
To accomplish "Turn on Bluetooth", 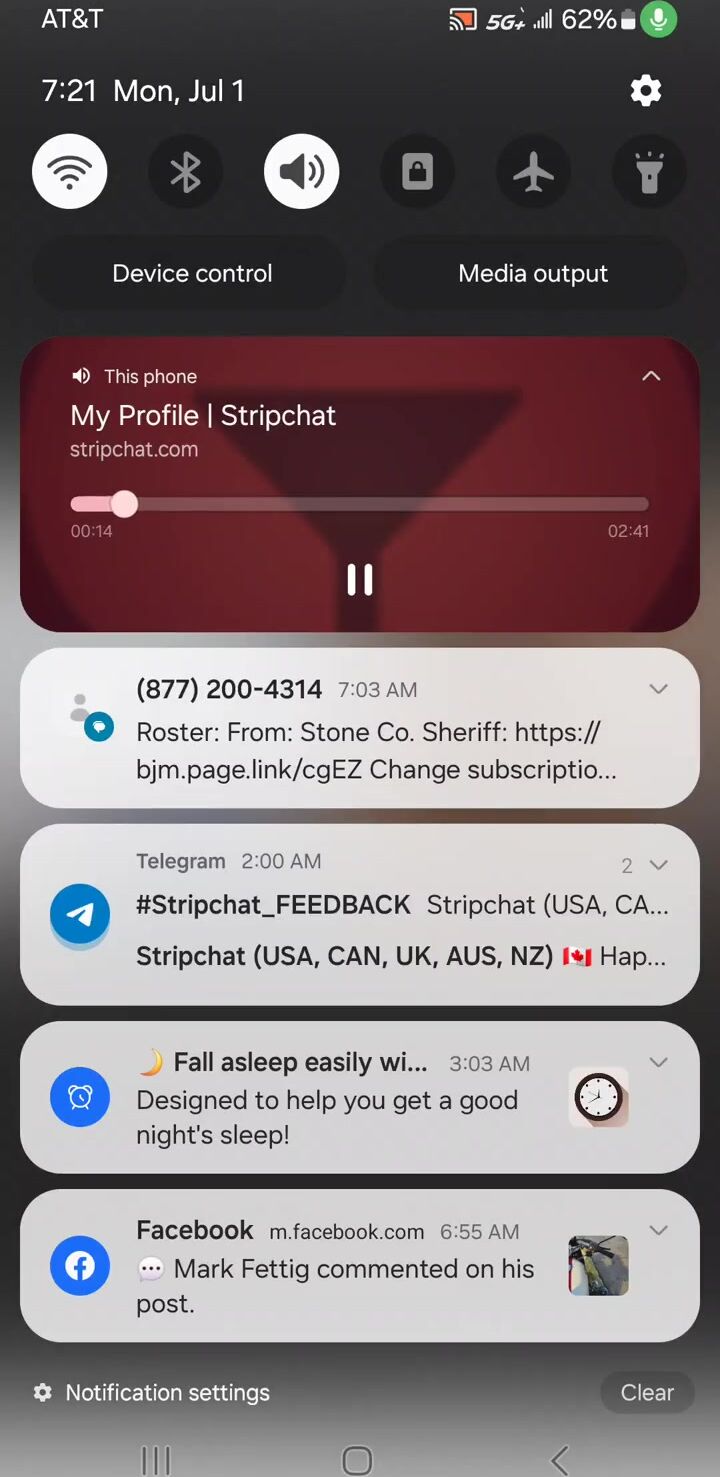I will tap(186, 172).
